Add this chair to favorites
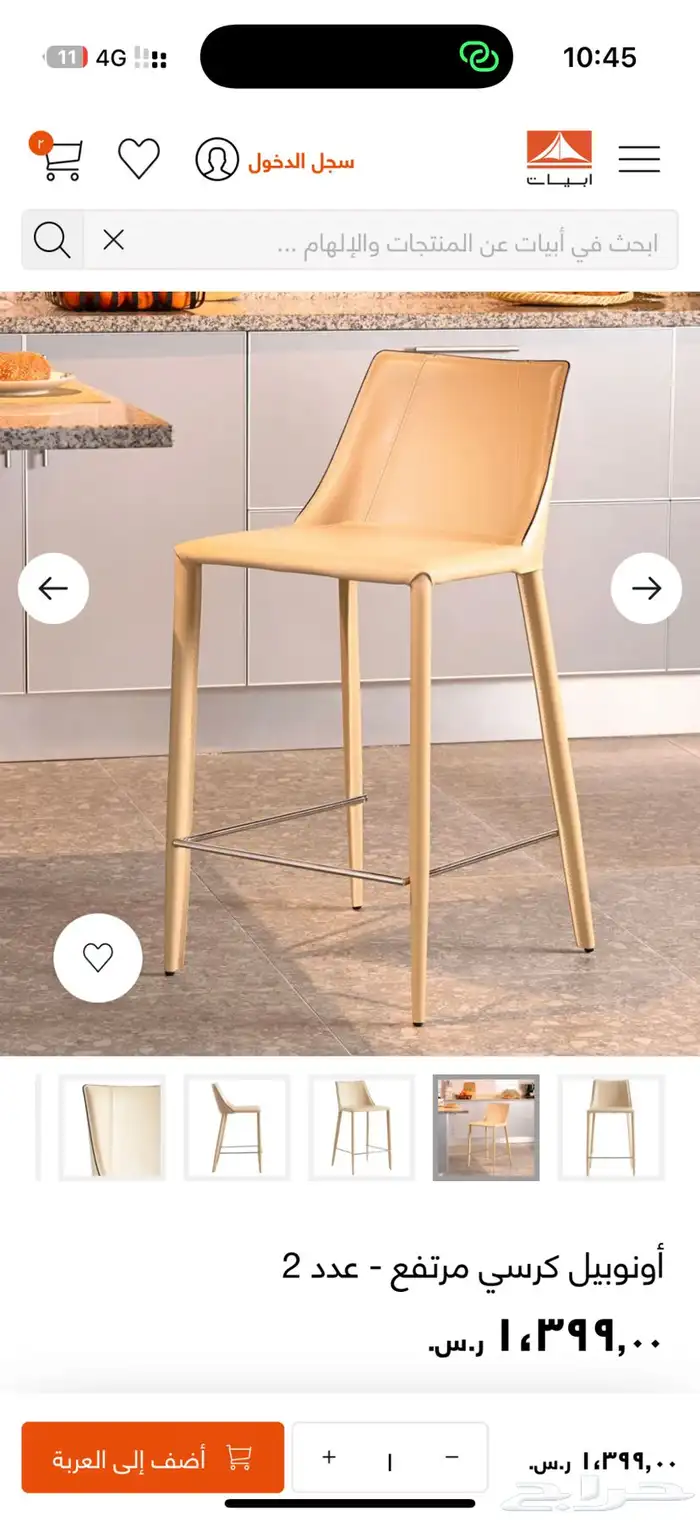Screen dimensions: 700x1522 [98, 958]
